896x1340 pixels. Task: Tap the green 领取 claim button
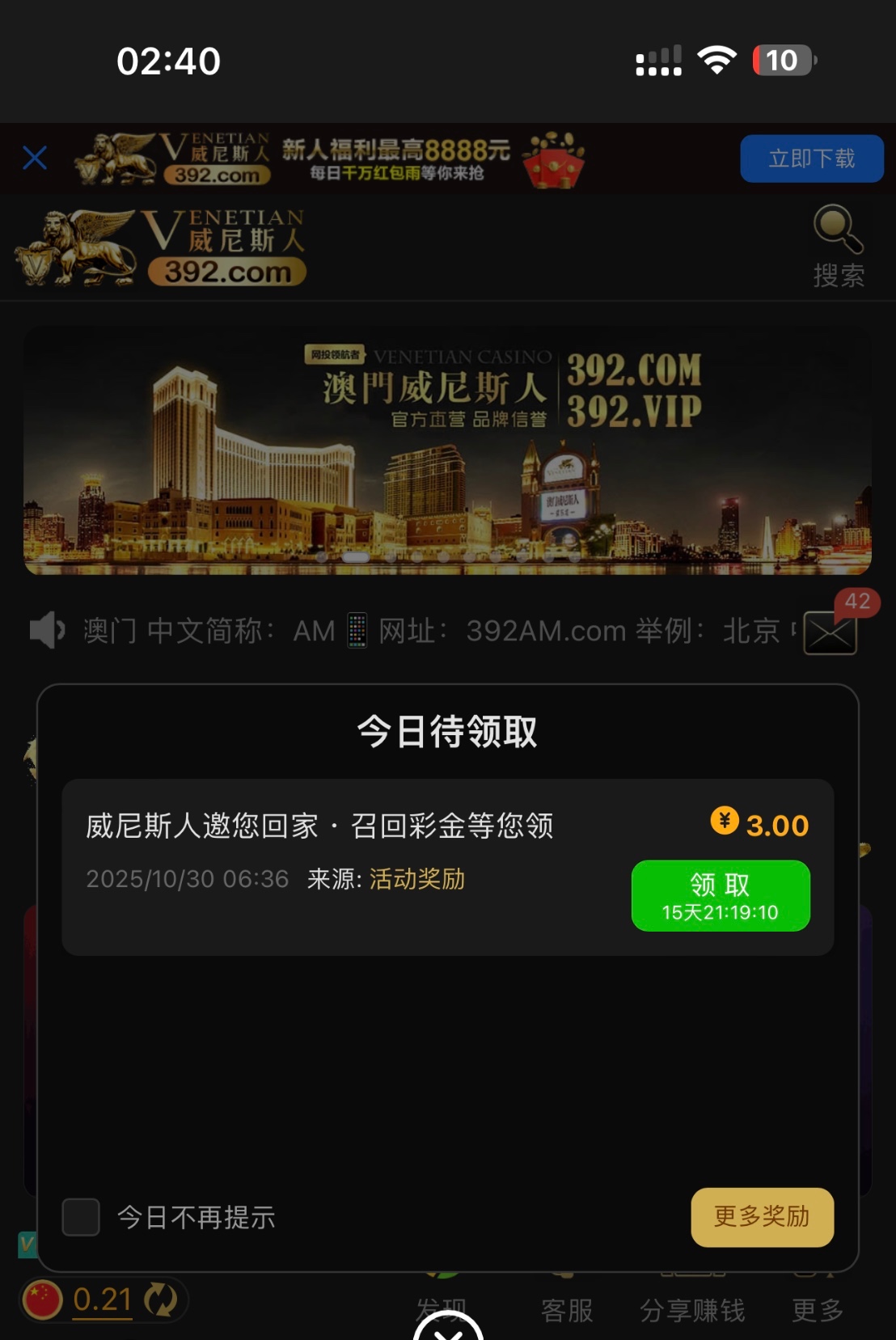(720, 895)
